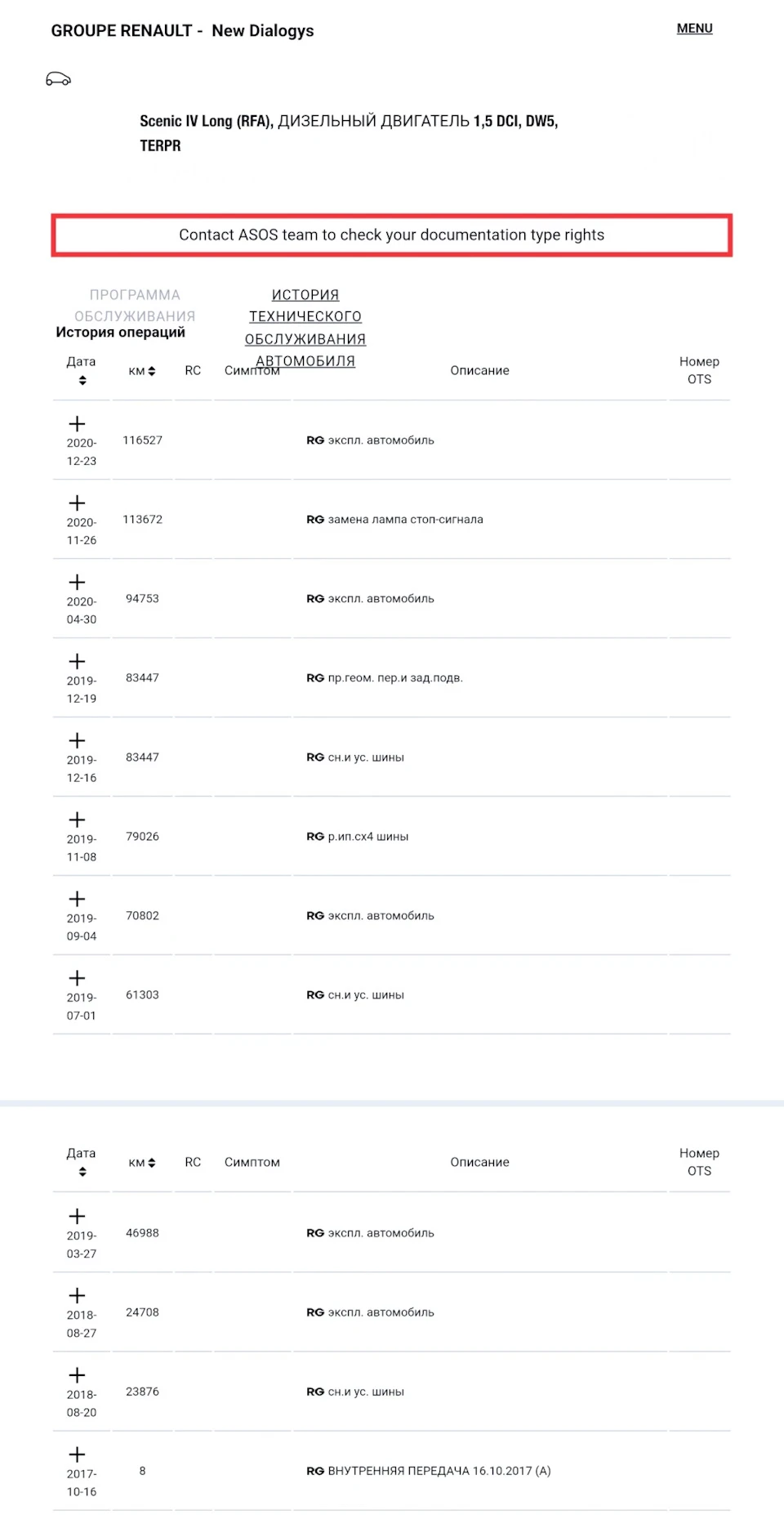Switch to Программа обслуживания tab
The image size is (784, 1515).
pyautogui.click(x=135, y=305)
